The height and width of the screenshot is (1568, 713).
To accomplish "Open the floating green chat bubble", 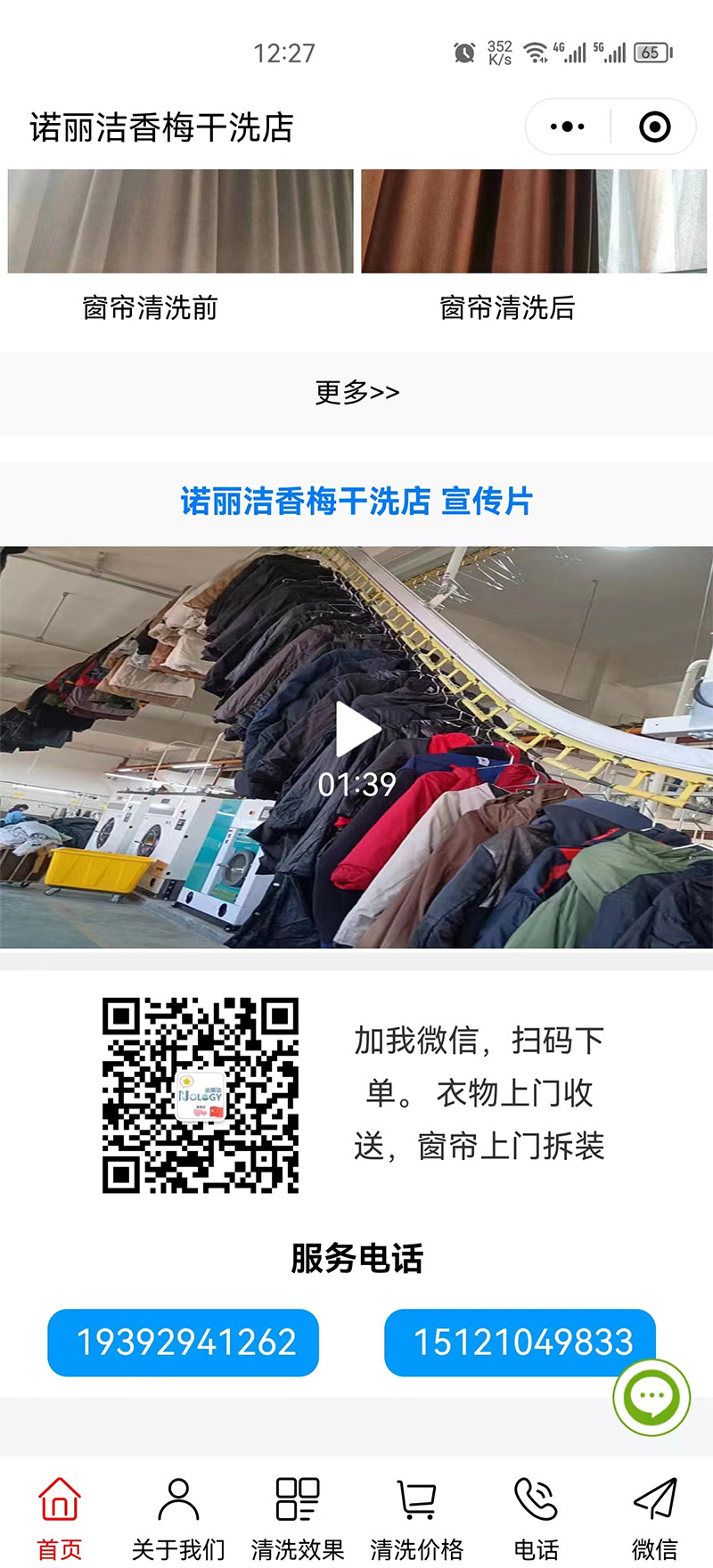I will (652, 1397).
